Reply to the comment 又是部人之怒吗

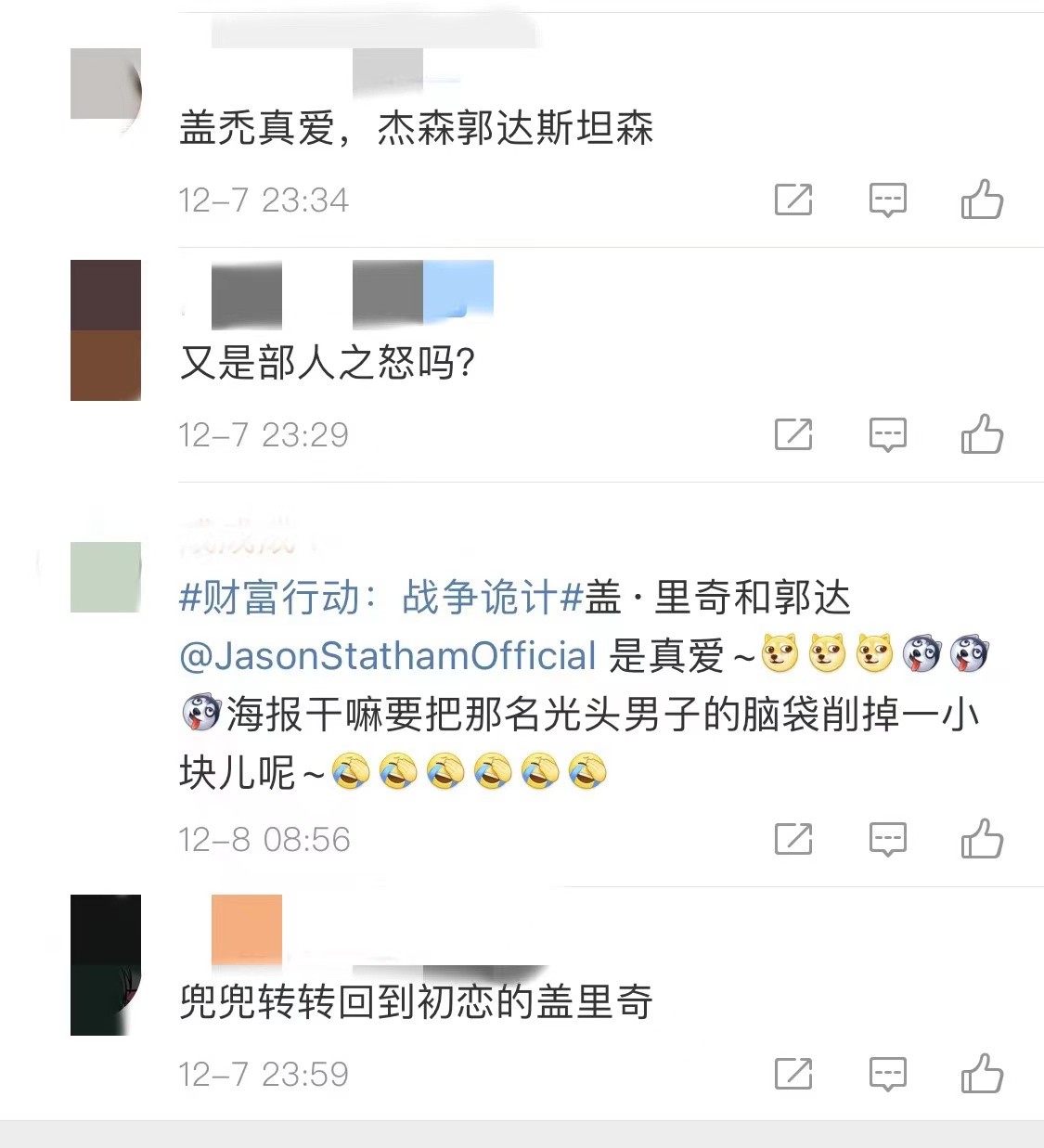[x=887, y=434]
